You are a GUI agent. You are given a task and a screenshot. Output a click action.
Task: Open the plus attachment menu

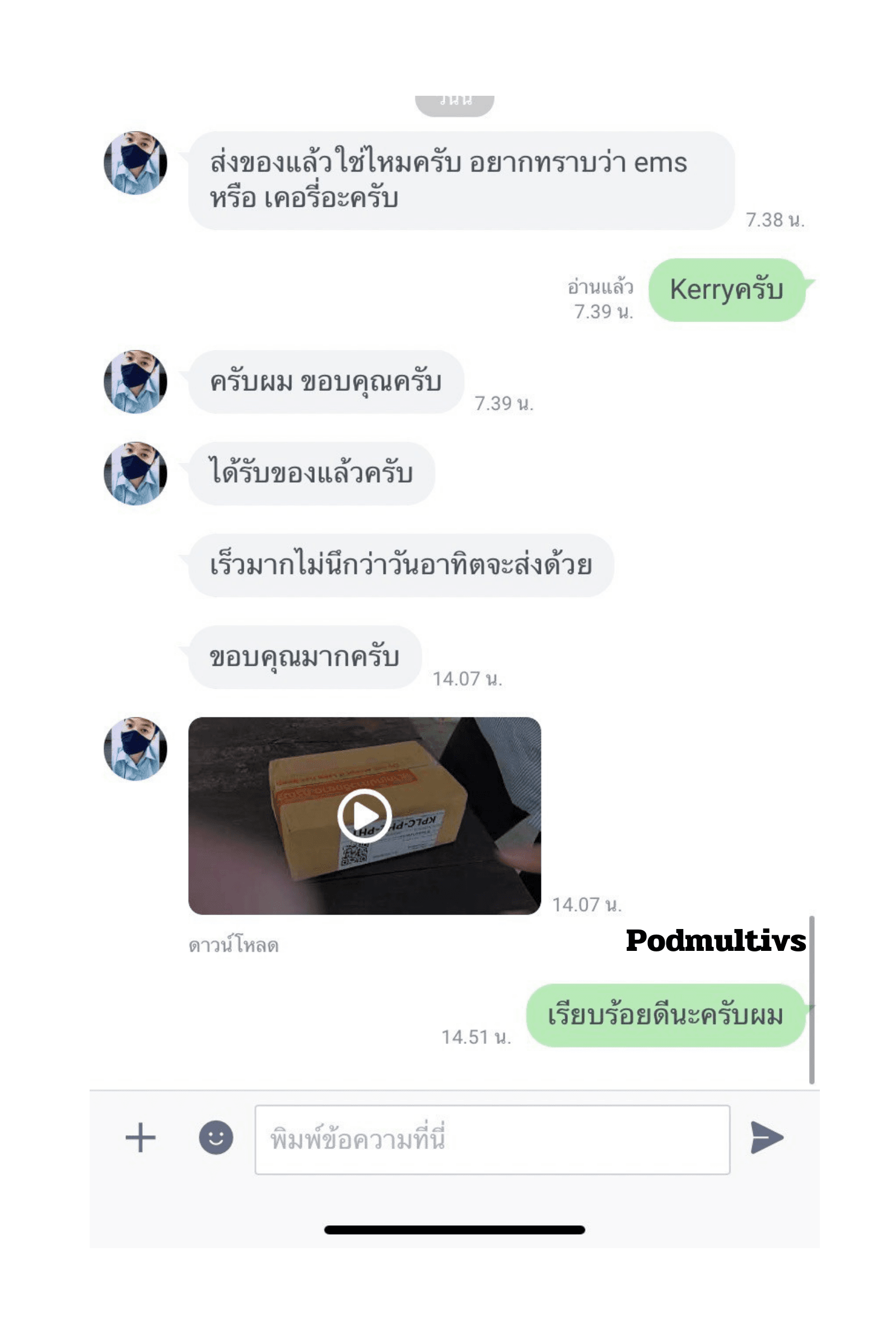[x=141, y=1138]
